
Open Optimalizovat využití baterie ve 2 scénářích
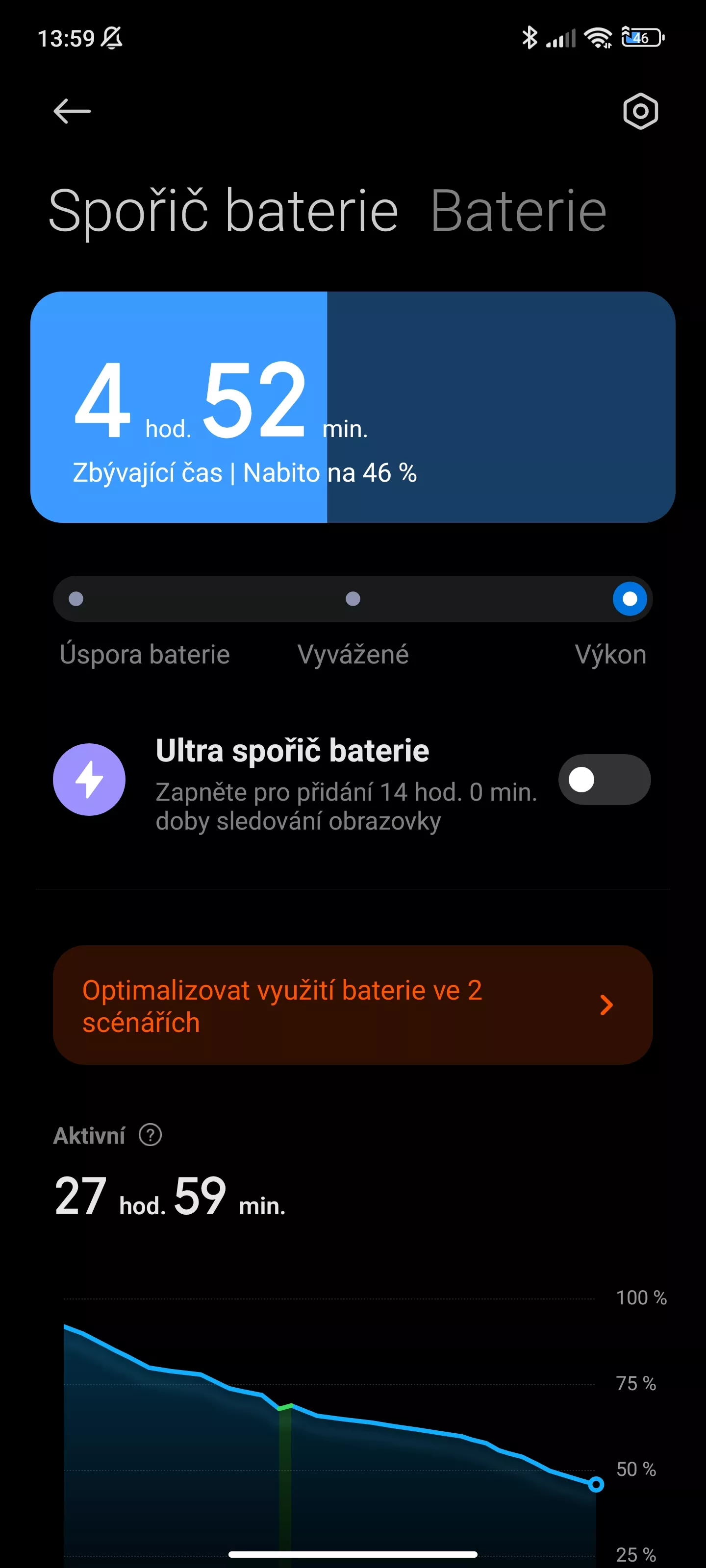(x=353, y=1005)
